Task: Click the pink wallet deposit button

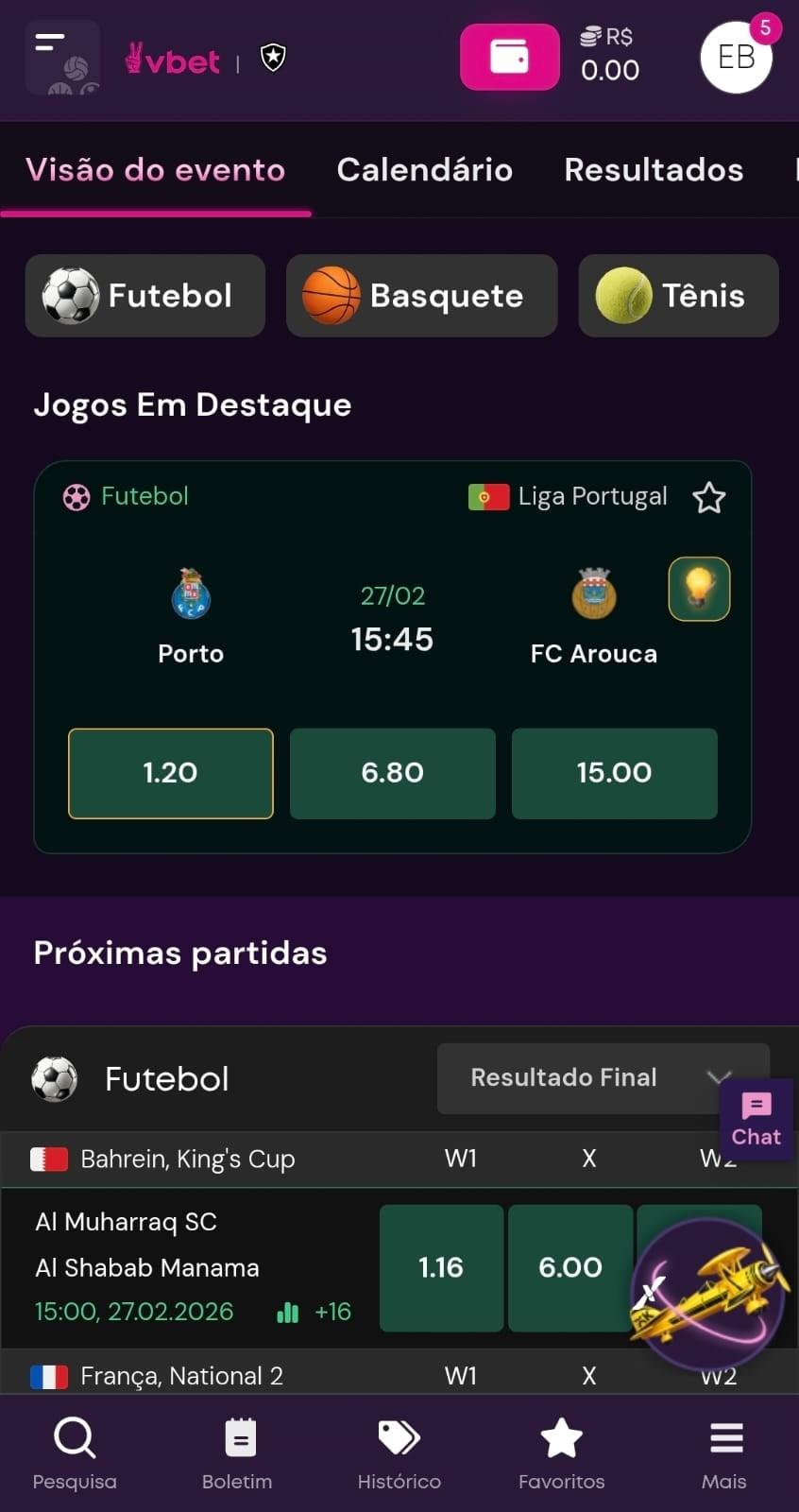Action: (x=509, y=58)
